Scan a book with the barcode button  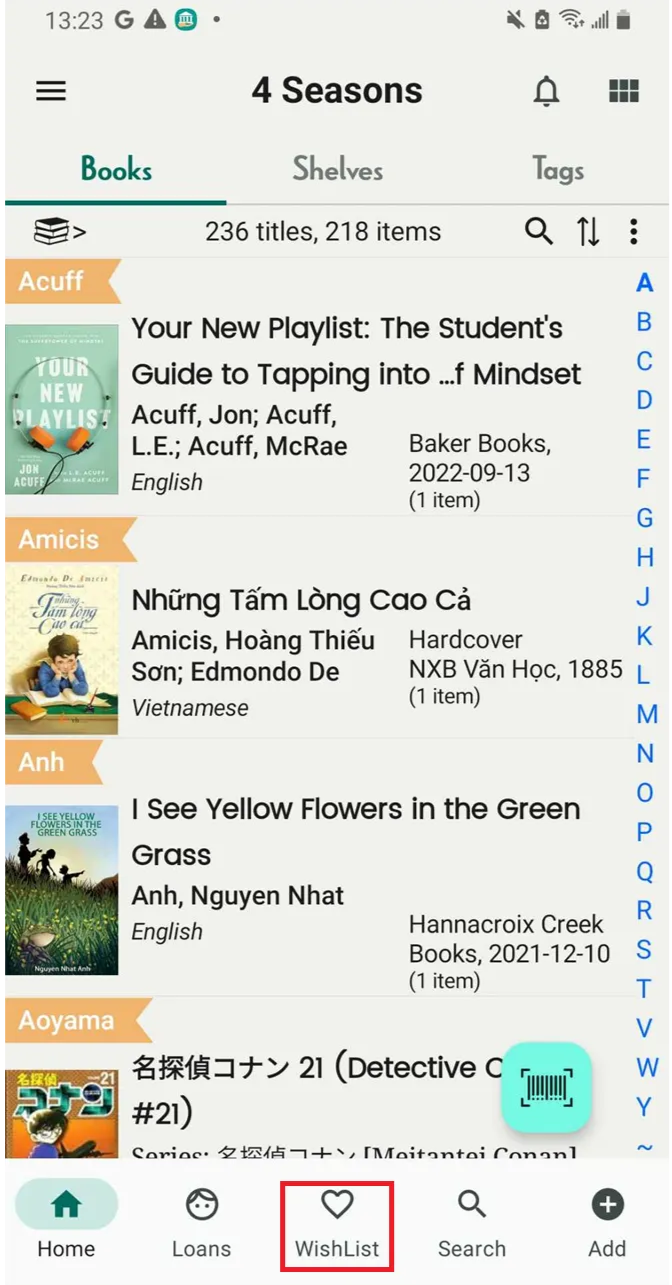pos(547,1086)
